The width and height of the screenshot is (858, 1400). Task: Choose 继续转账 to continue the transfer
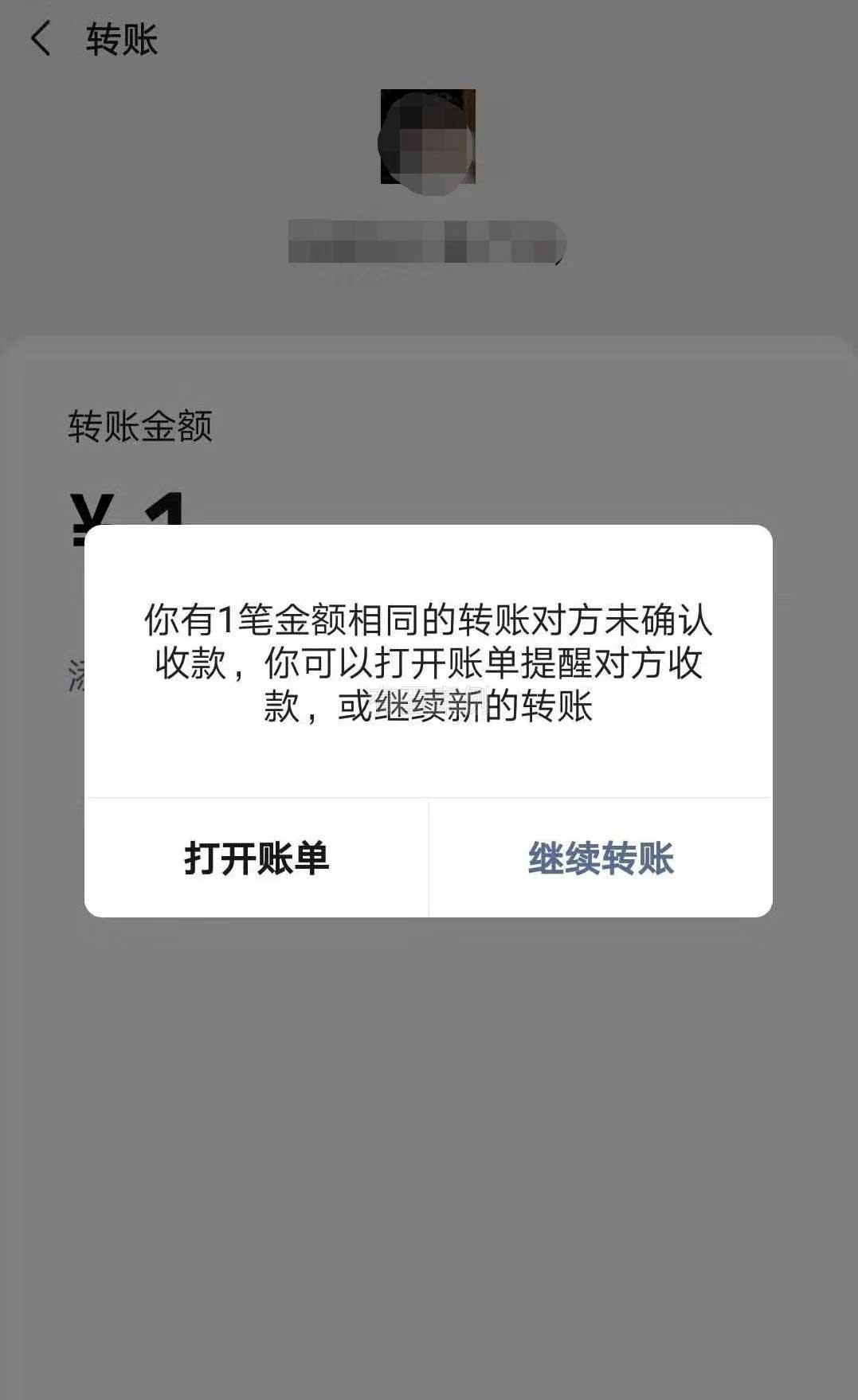click(601, 858)
